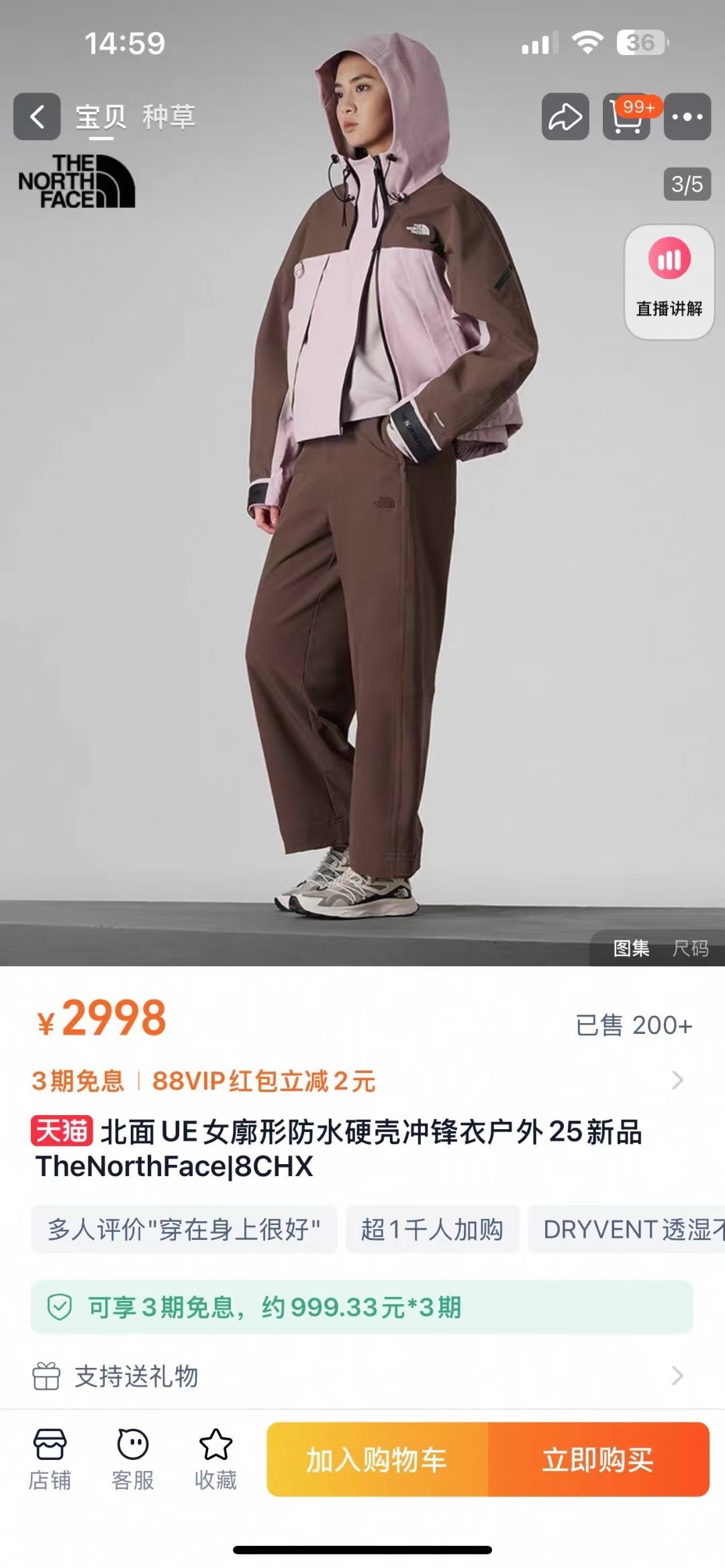Add the item to favorites 收藏
This screenshot has width=725, height=1568.
tap(215, 1460)
